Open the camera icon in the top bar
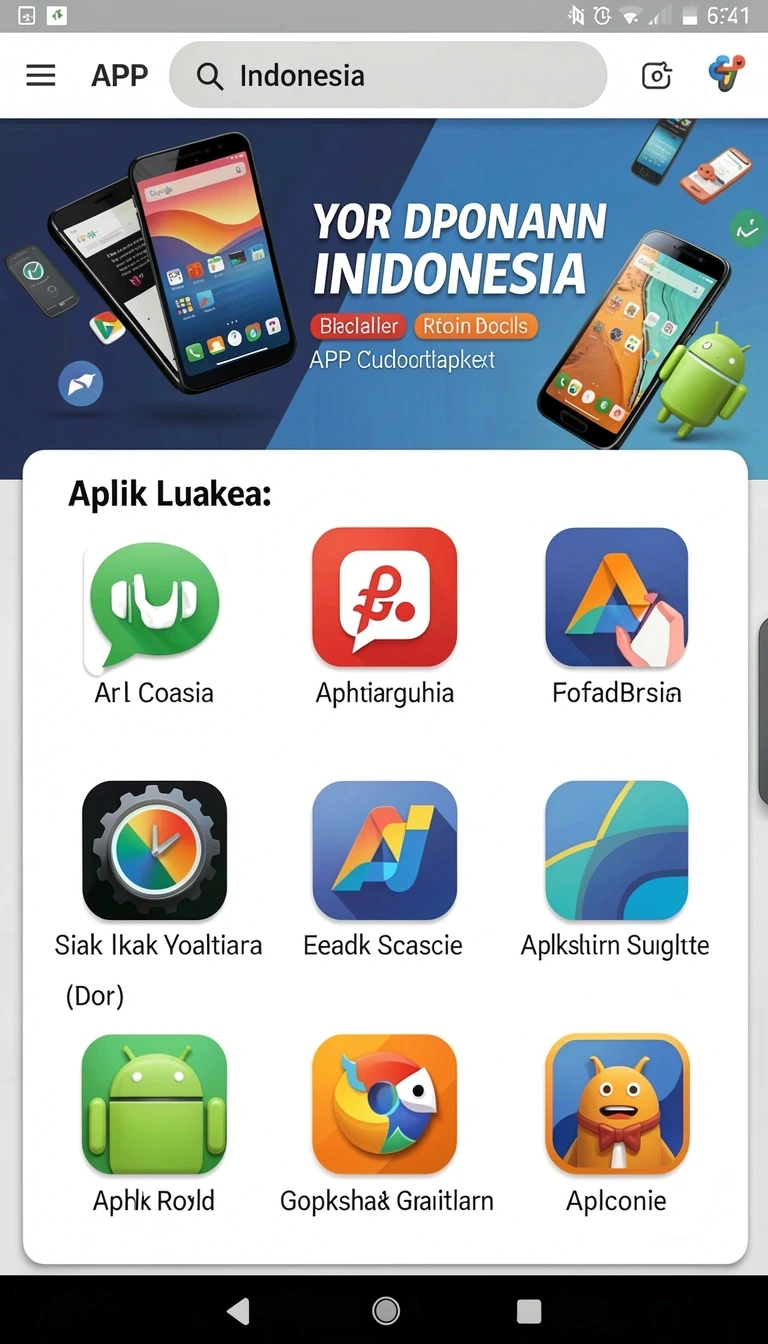Image resolution: width=768 pixels, height=1344 pixels. (656, 75)
